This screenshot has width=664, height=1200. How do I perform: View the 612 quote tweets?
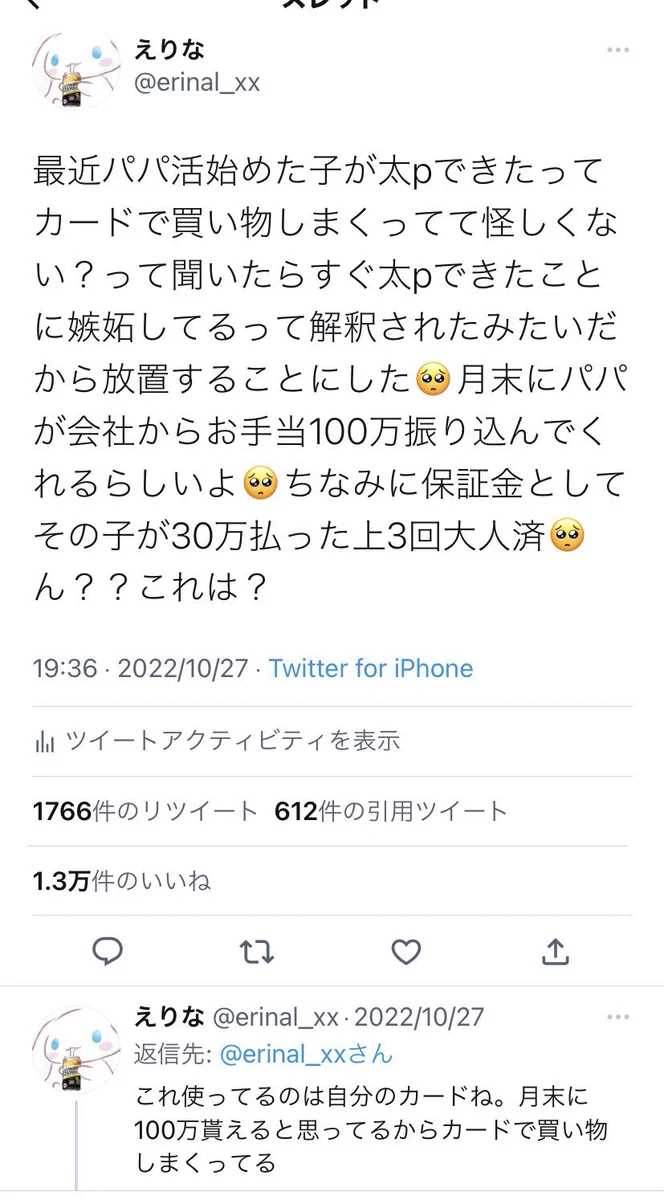(x=391, y=811)
